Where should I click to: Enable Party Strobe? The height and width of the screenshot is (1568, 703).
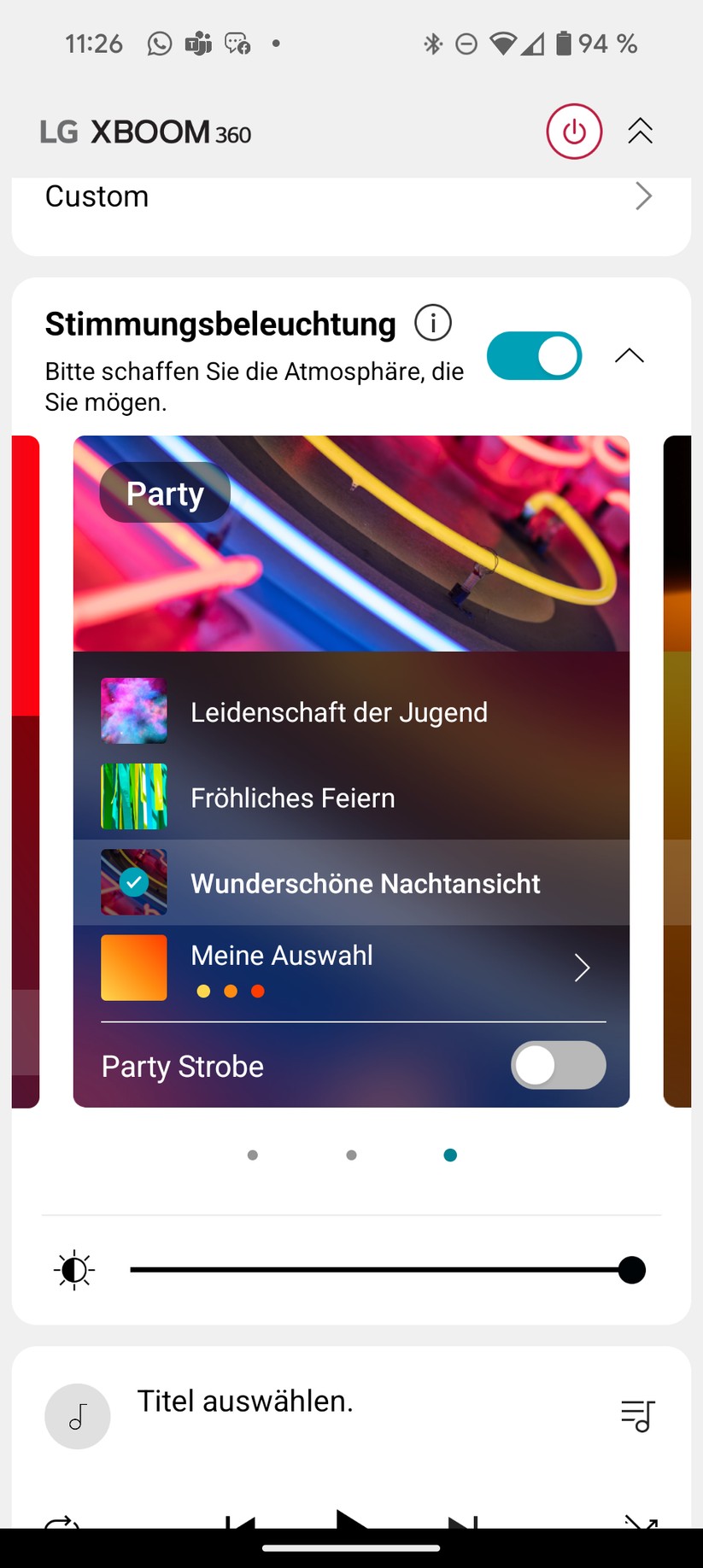(559, 1065)
